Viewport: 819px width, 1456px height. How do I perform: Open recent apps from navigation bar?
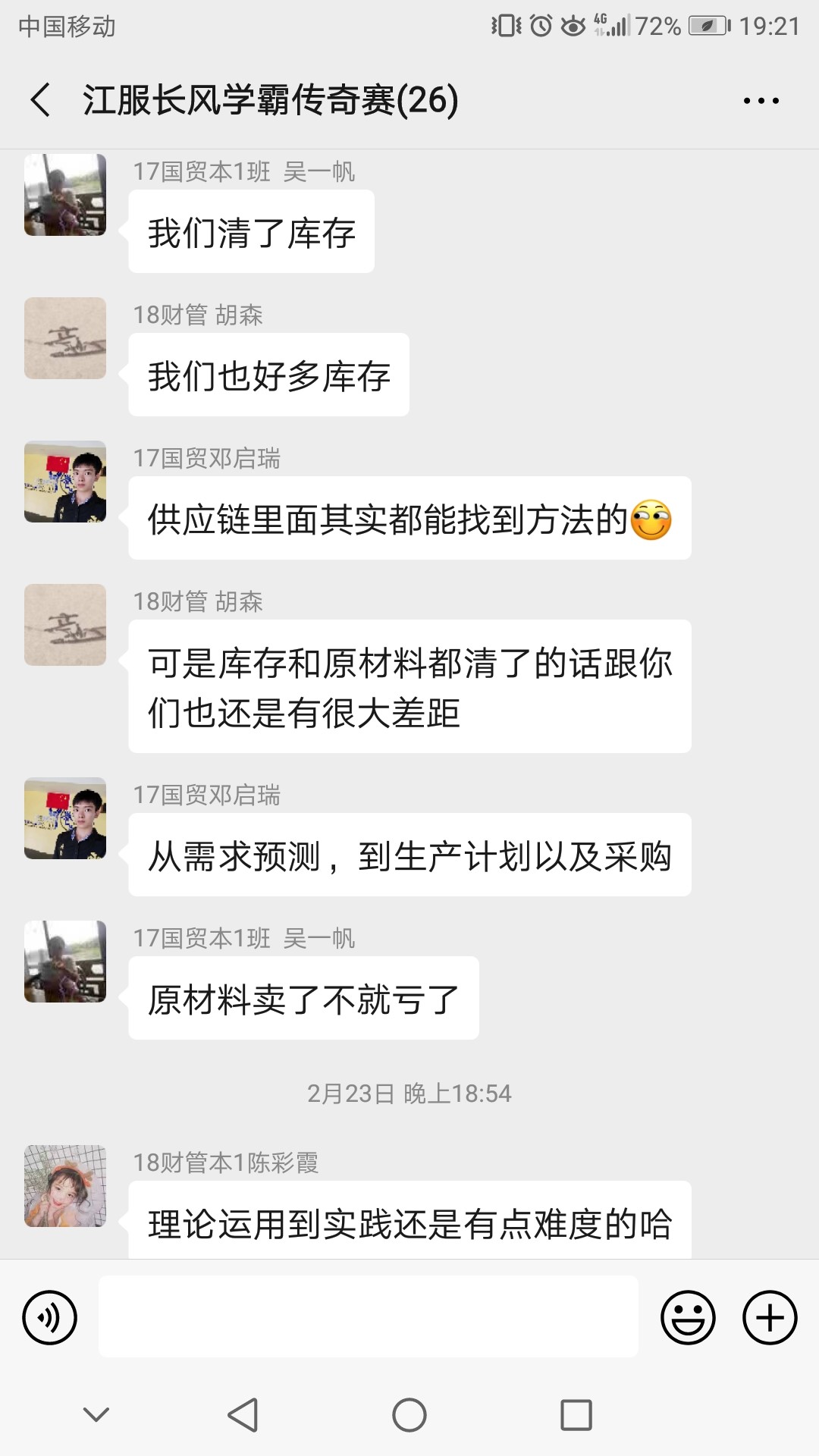click(x=576, y=1415)
